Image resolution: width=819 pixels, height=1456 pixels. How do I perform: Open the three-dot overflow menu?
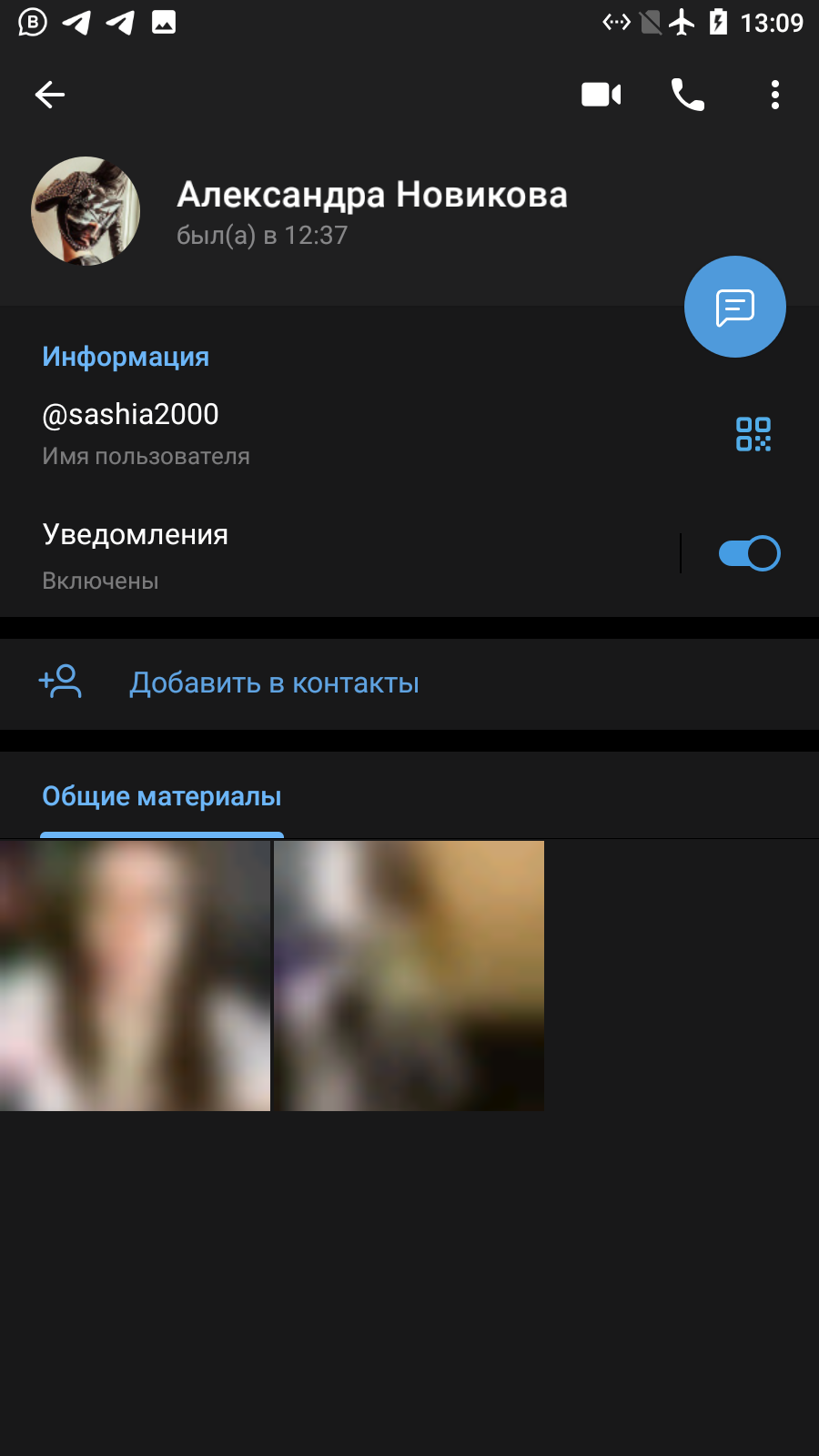[x=775, y=95]
